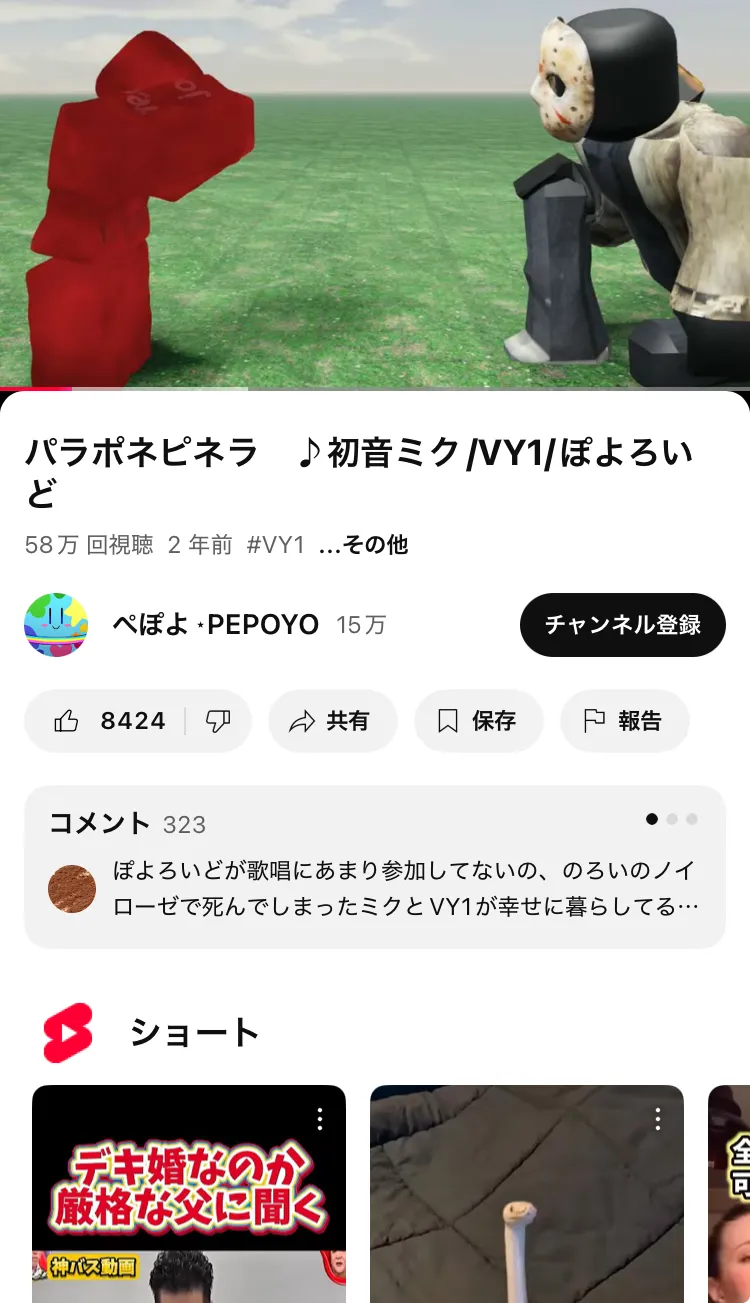Open the コメント section with 323 comments

pyautogui.click(x=374, y=866)
